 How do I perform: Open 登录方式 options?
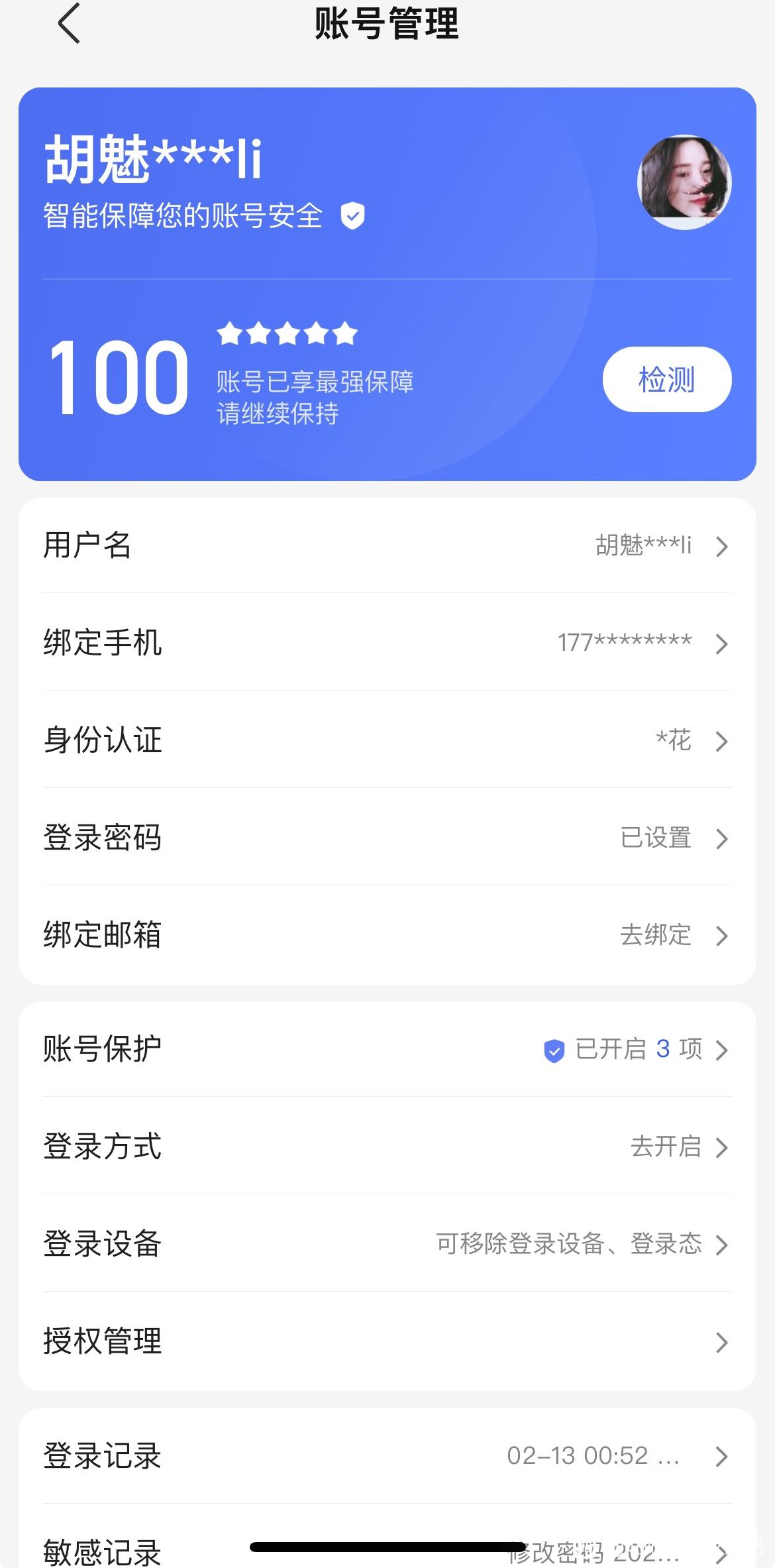click(x=387, y=1147)
